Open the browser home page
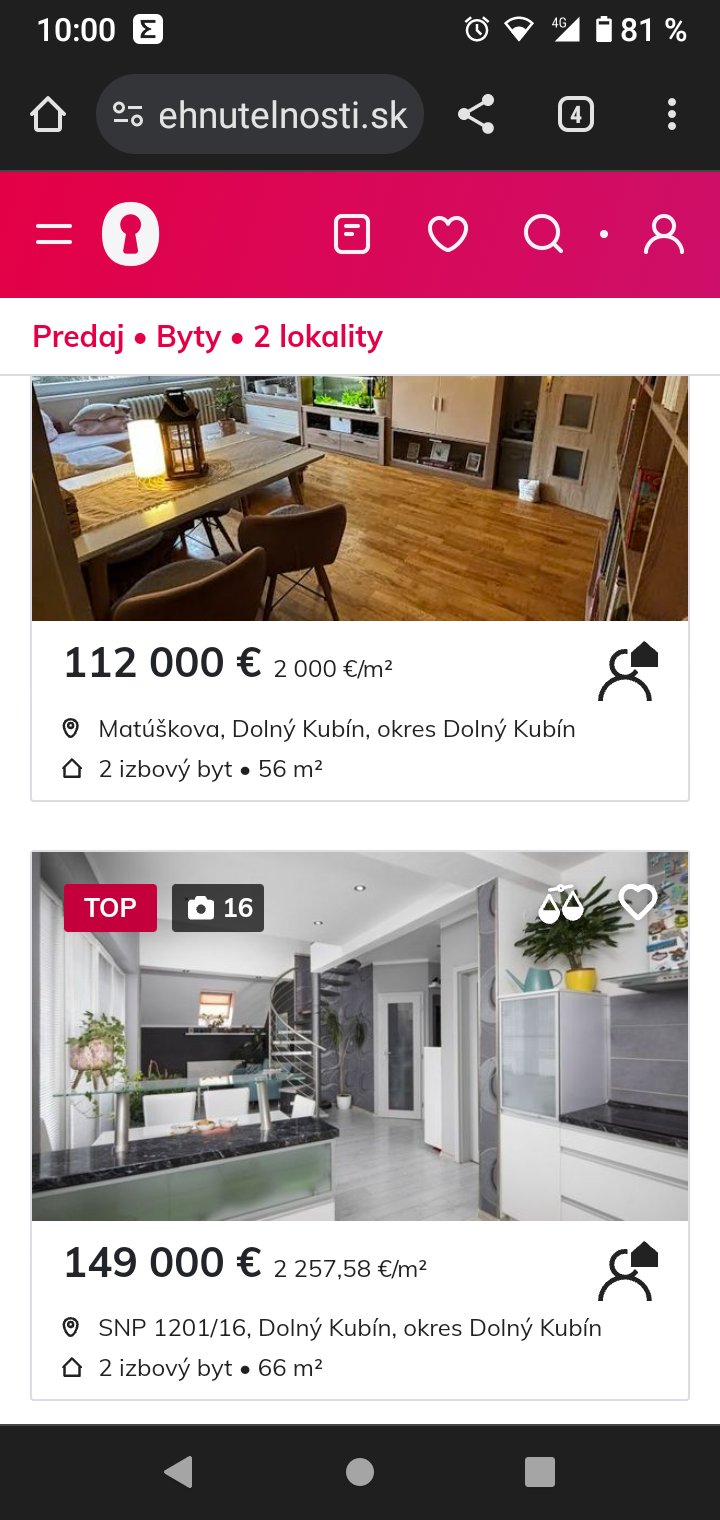The width and height of the screenshot is (720, 1520). pyautogui.click(x=48, y=115)
